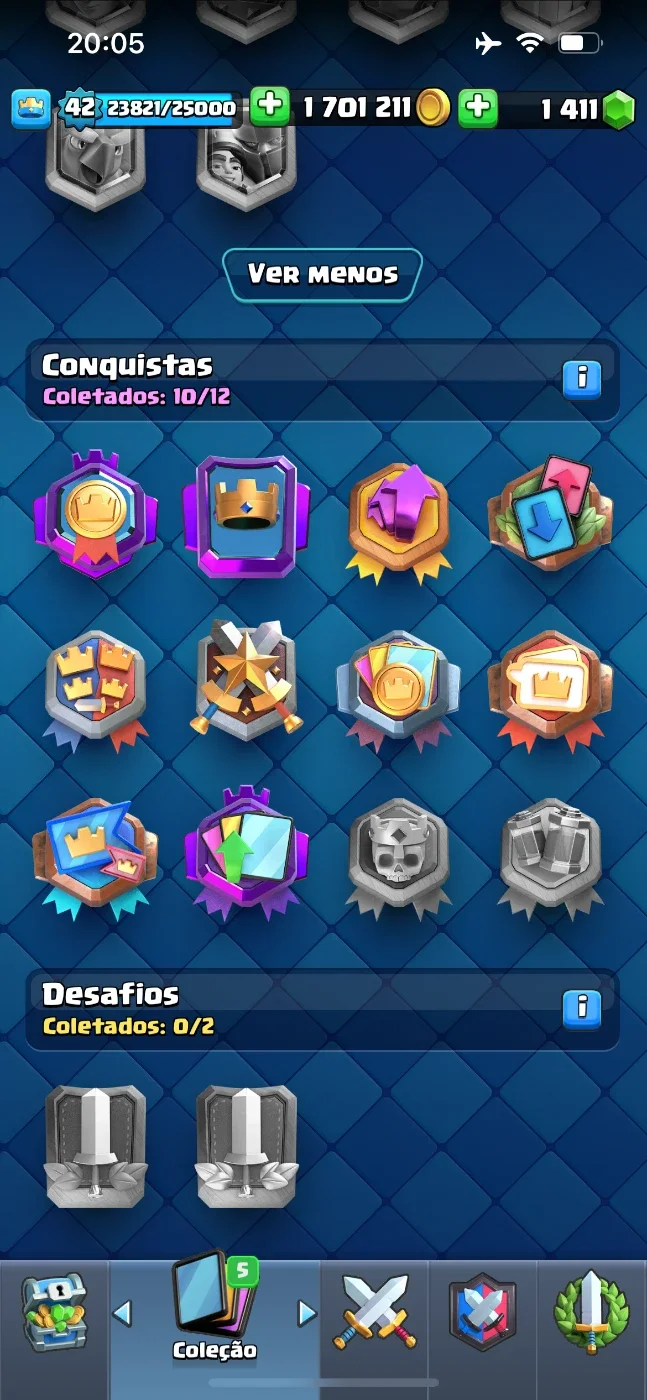647x1400 pixels.
Task: Switch to the crossed swords battle tab
Action: pos(375,1311)
